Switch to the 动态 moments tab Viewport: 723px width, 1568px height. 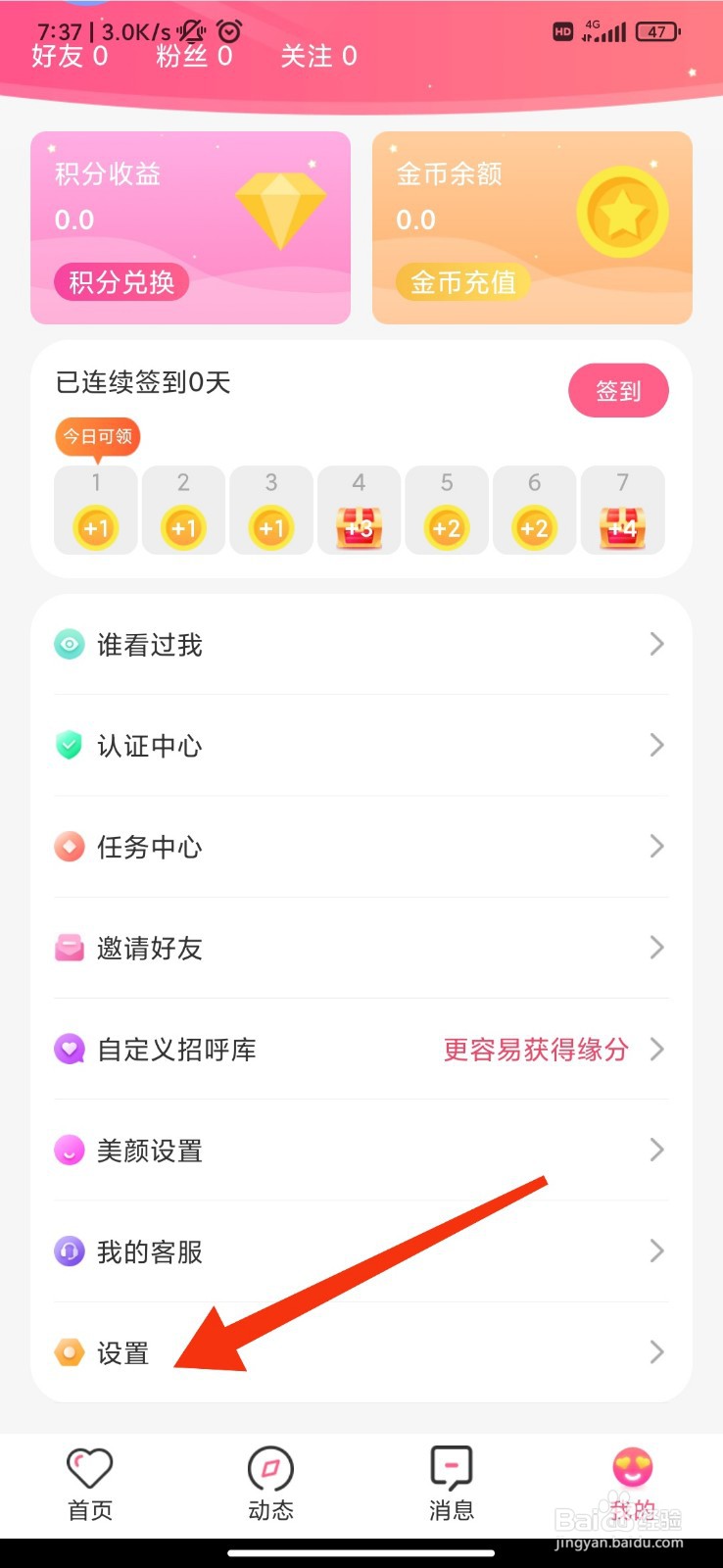point(270,1485)
